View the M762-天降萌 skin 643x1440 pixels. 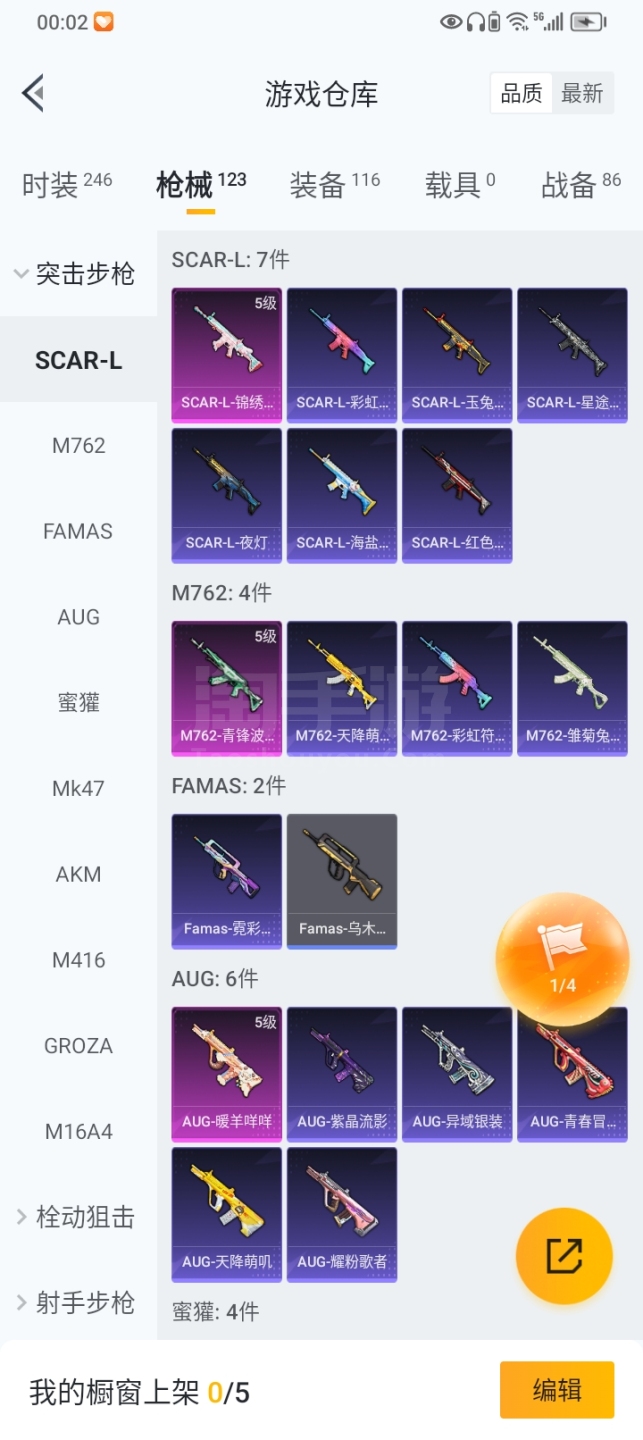pos(342,687)
